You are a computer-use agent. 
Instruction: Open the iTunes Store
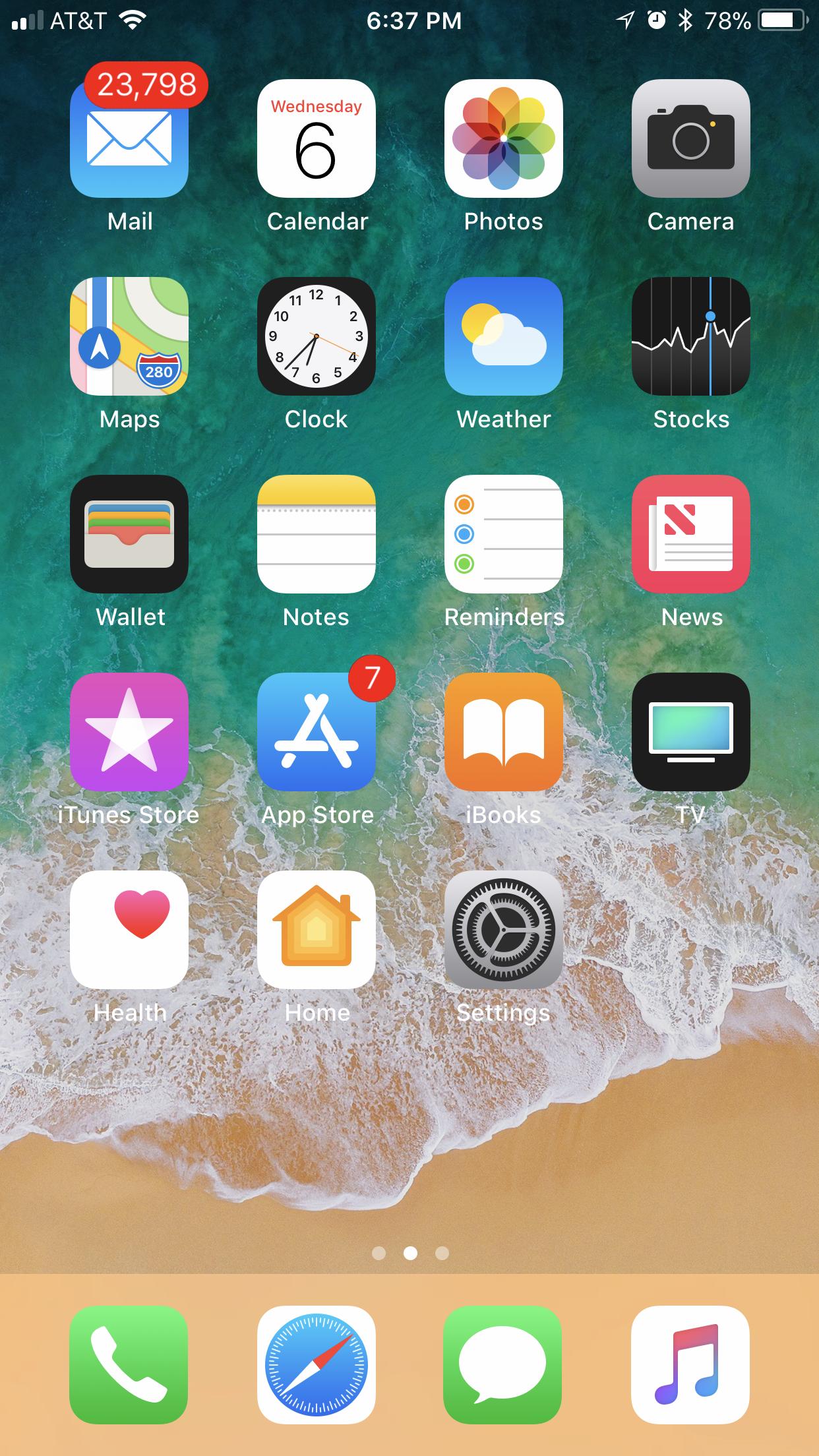point(129,732)
